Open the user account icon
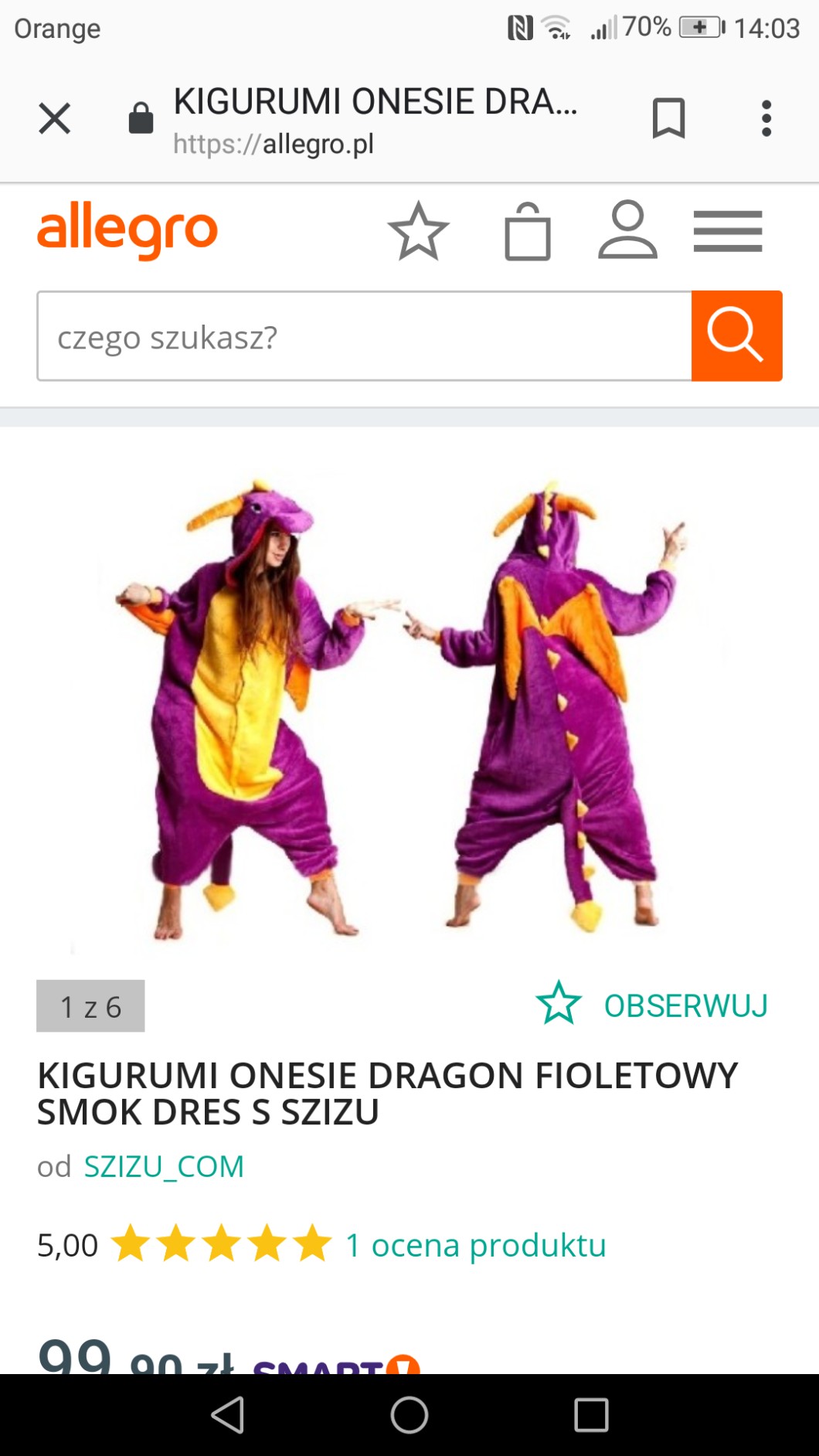 coord(627,230)
